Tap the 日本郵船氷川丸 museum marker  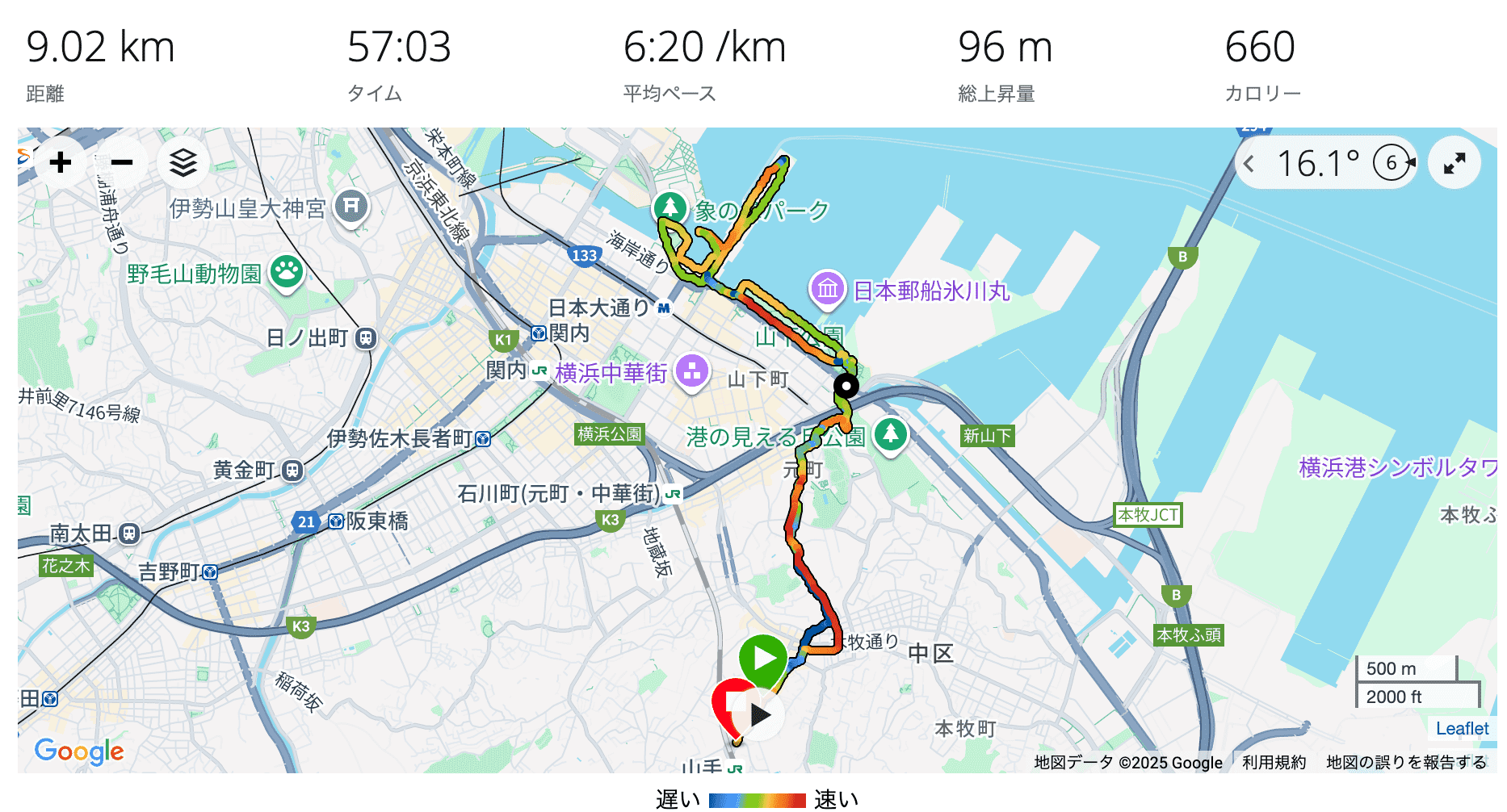(827, 287)
